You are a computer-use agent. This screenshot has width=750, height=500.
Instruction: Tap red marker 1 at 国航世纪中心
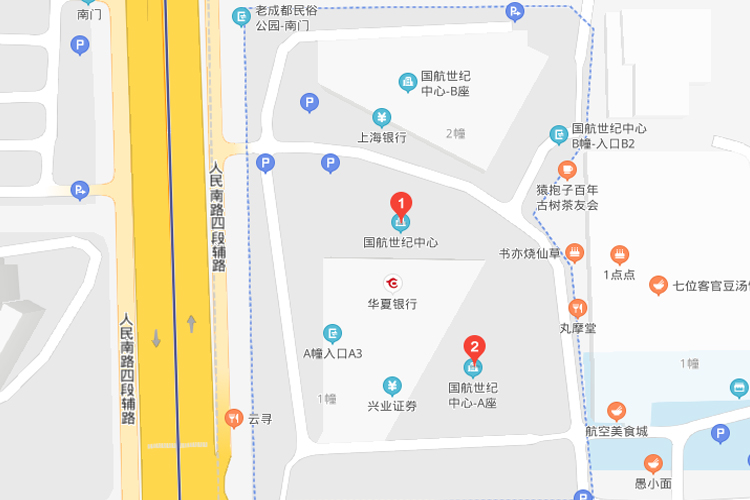[x=401, y=204]
